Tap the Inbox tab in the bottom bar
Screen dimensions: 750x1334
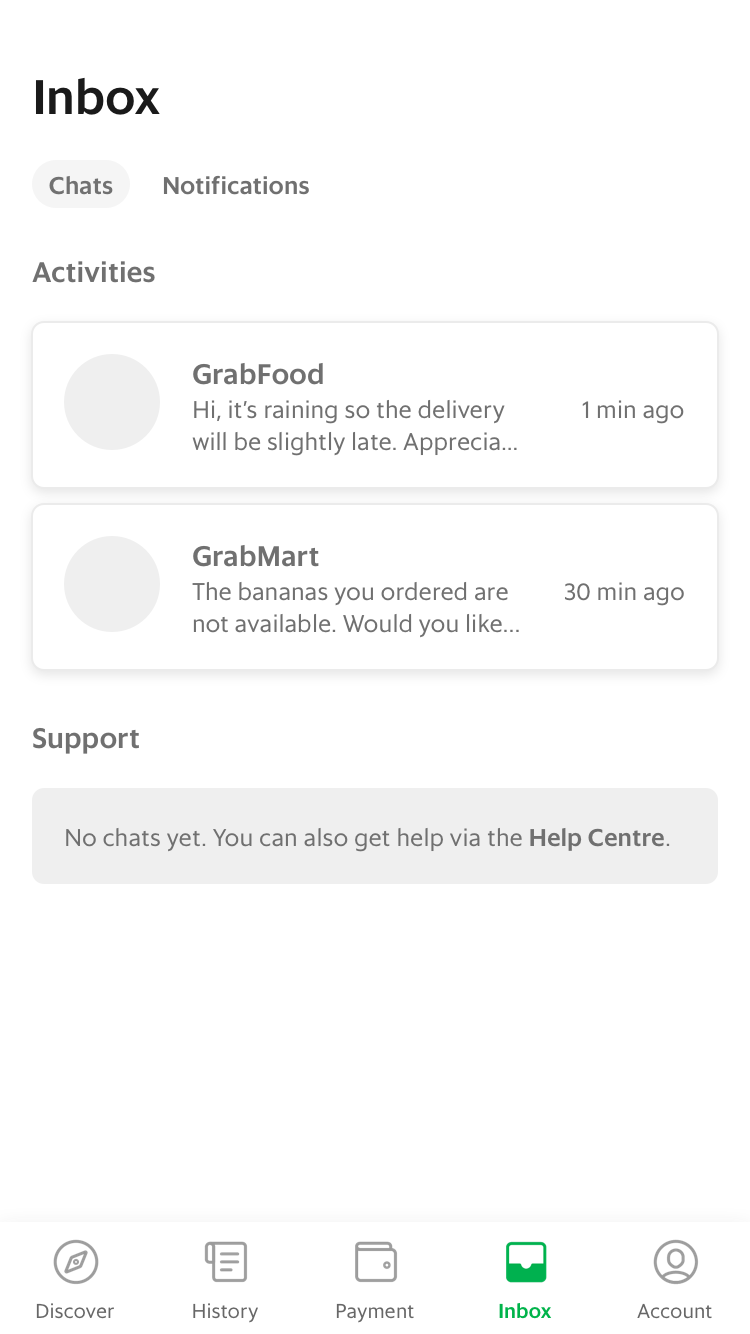click(525, 1280)
